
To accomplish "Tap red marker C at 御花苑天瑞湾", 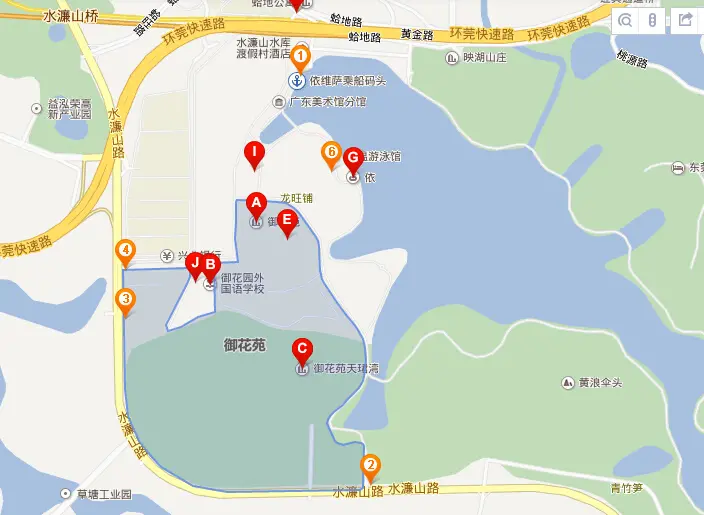I will click(x=301, y=350).
